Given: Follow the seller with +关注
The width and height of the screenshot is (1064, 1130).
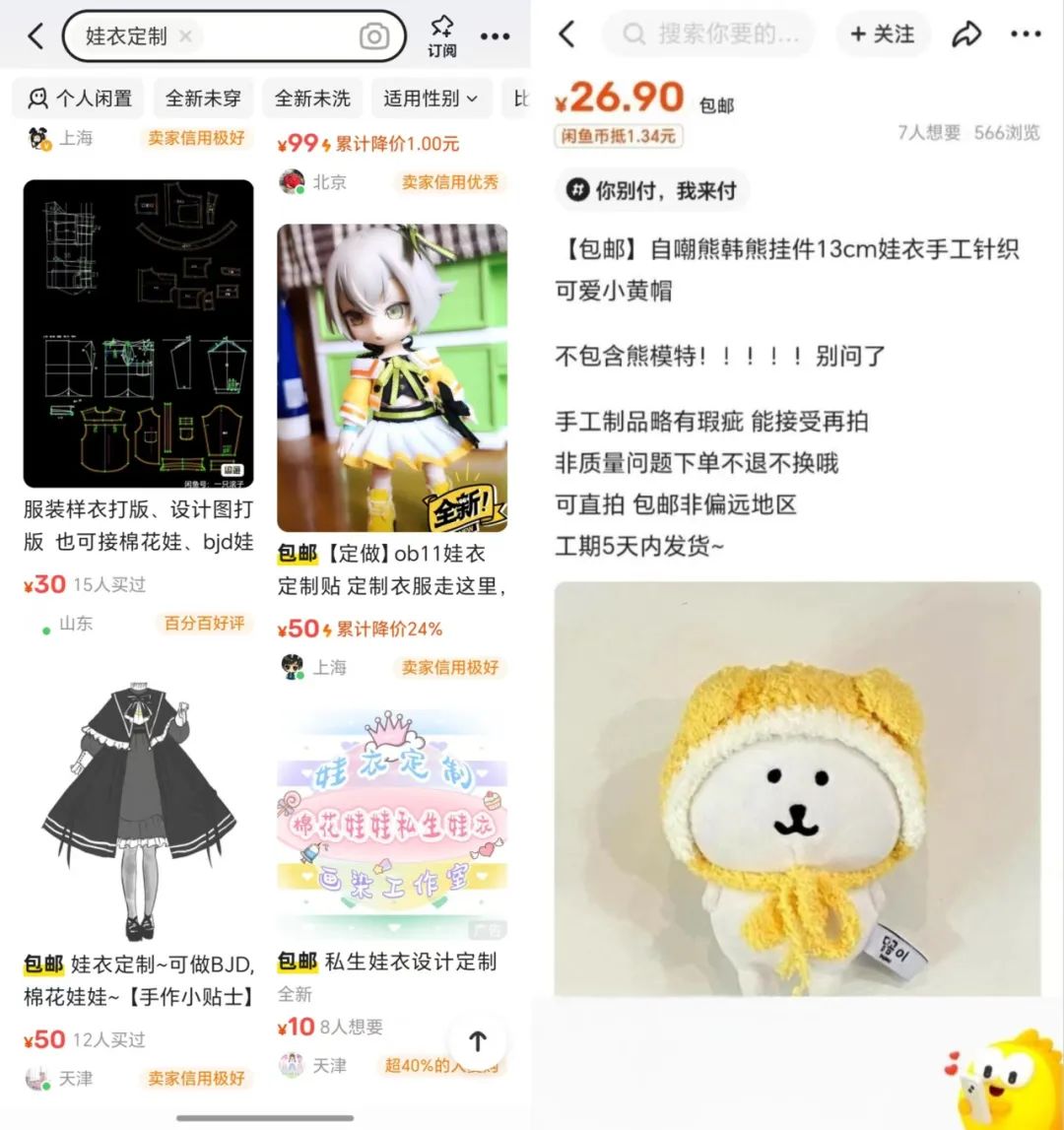Looking at the screenshot, I should 883,35.
